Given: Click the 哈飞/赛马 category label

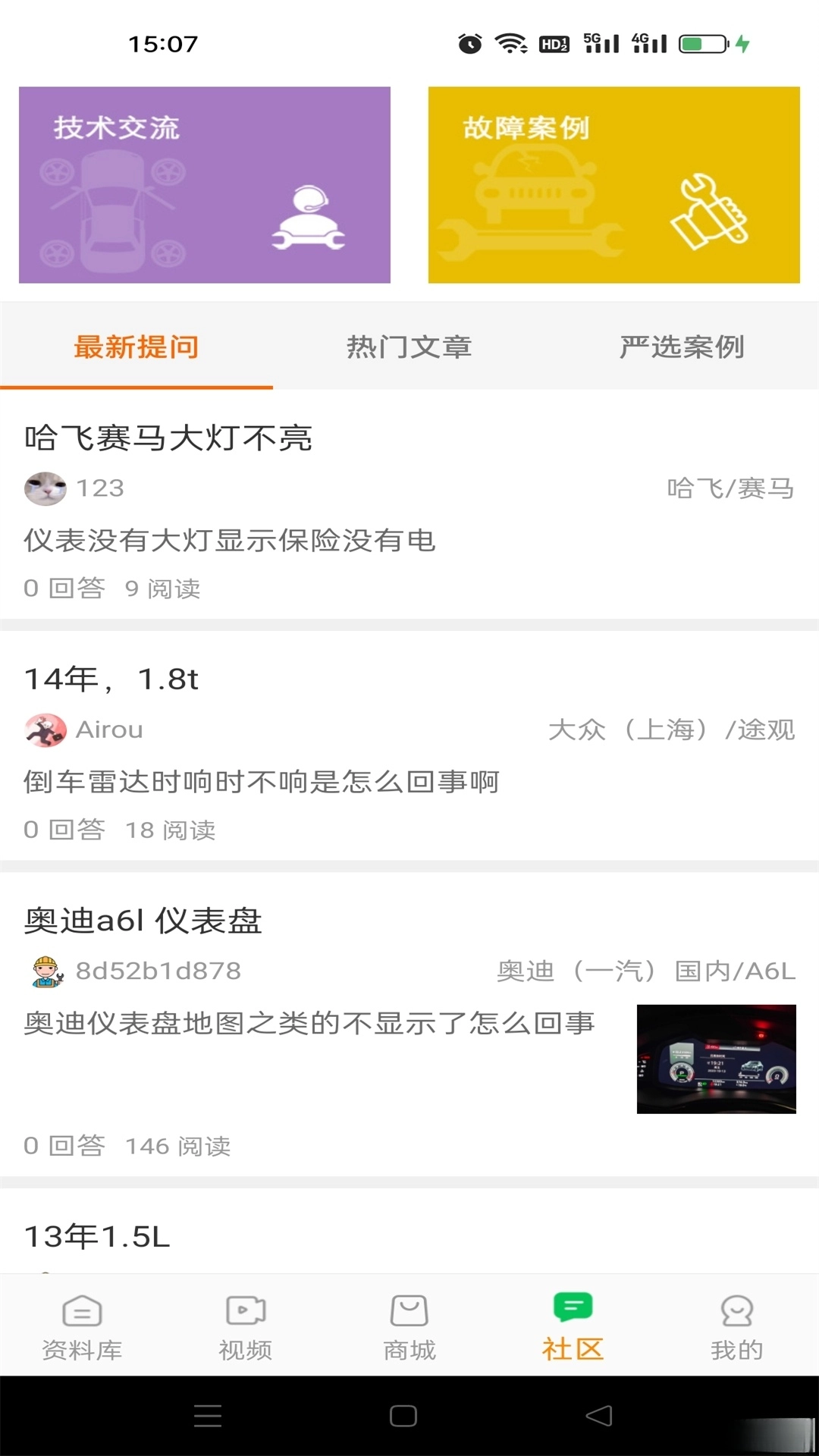Looking at the screenshot, I should pos(730,488).
